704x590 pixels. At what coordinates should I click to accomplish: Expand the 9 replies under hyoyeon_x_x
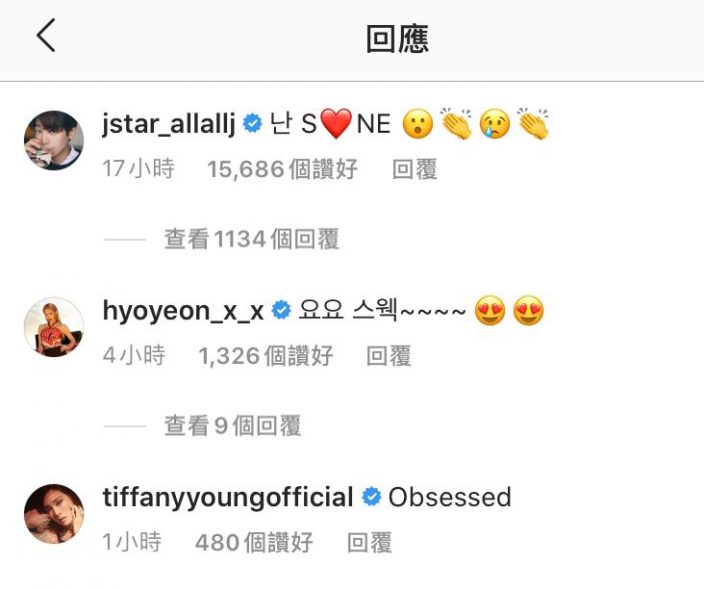(232, 426)
